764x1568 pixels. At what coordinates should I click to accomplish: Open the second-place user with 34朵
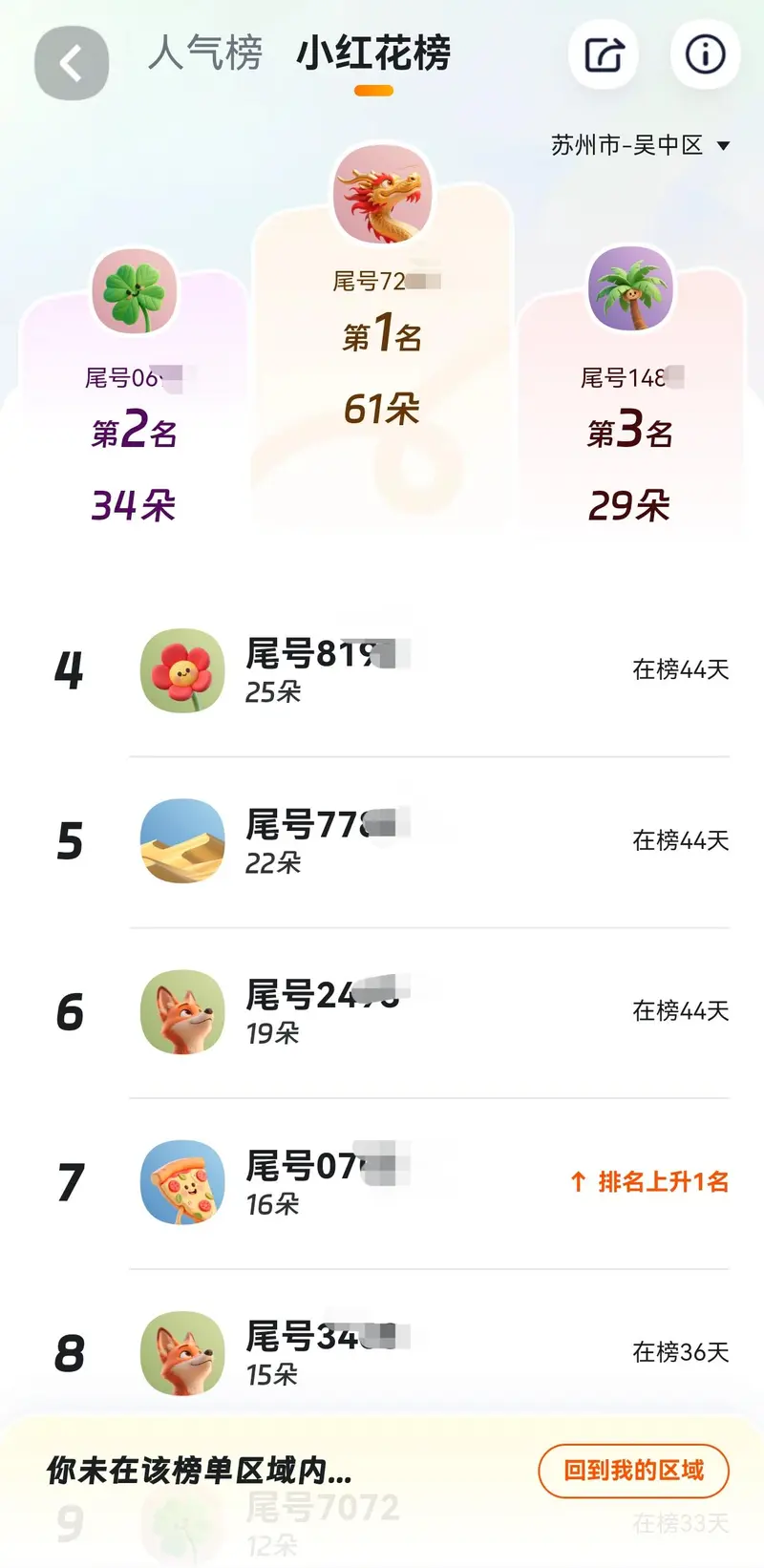135,291
